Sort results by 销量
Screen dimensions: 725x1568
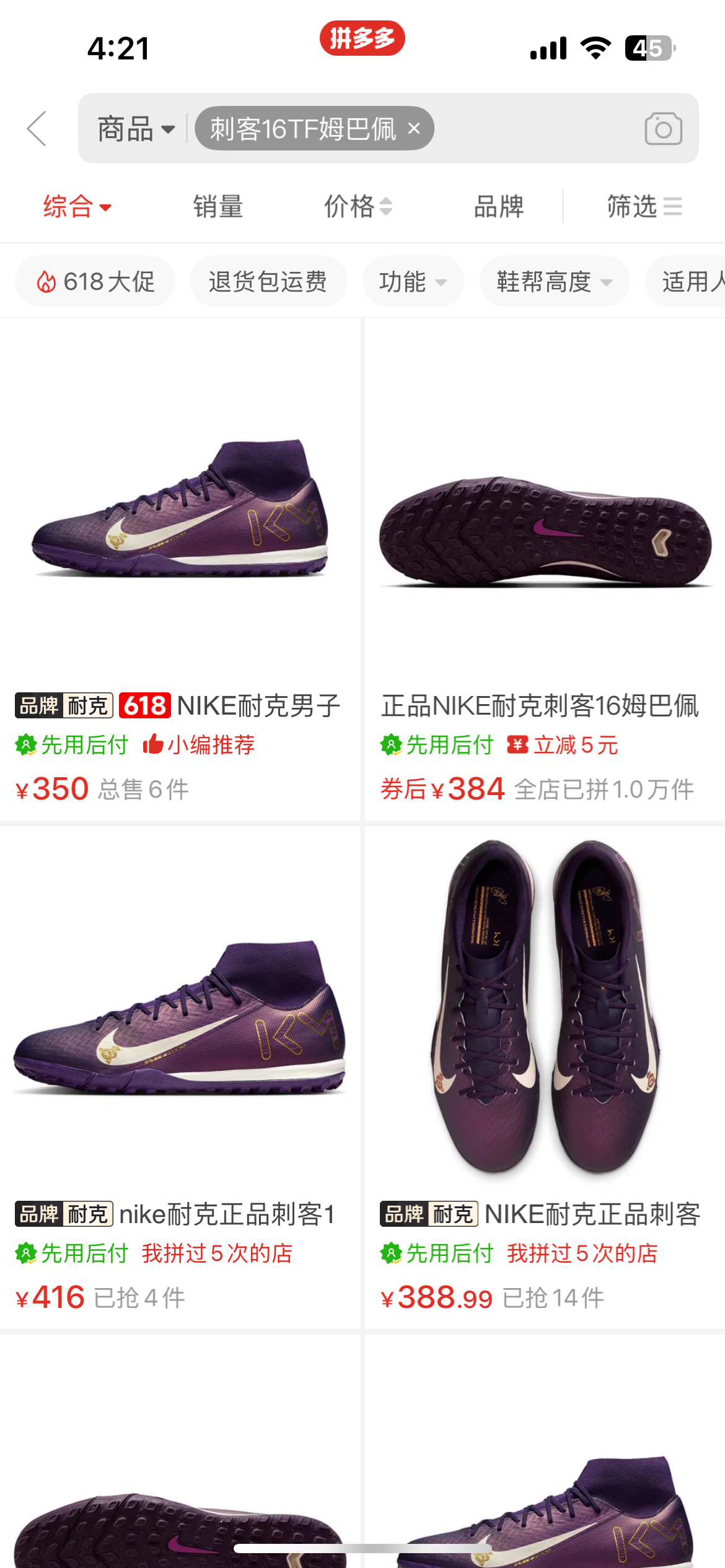coord(218,206)
